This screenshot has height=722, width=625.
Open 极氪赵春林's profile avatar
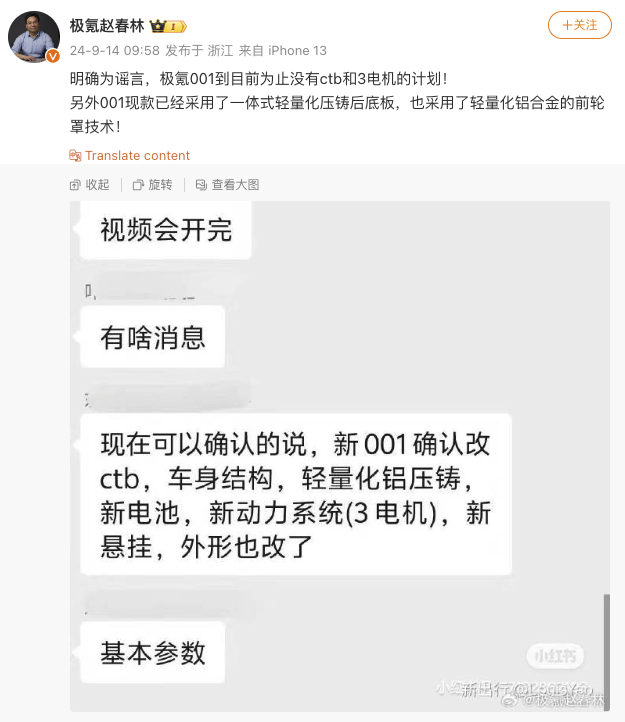[33, 37]
